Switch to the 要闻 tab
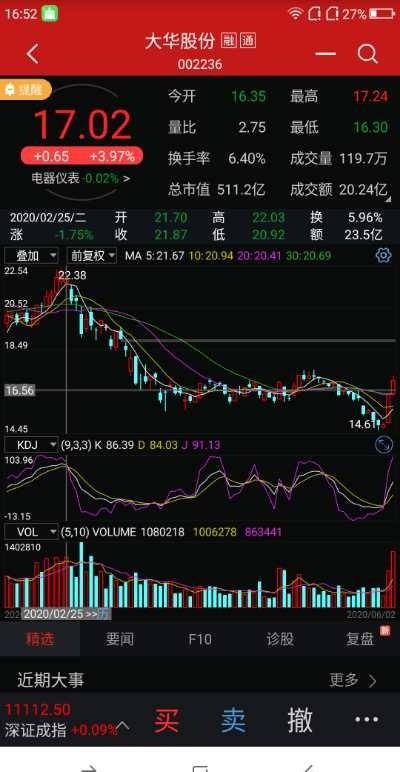 120,640
